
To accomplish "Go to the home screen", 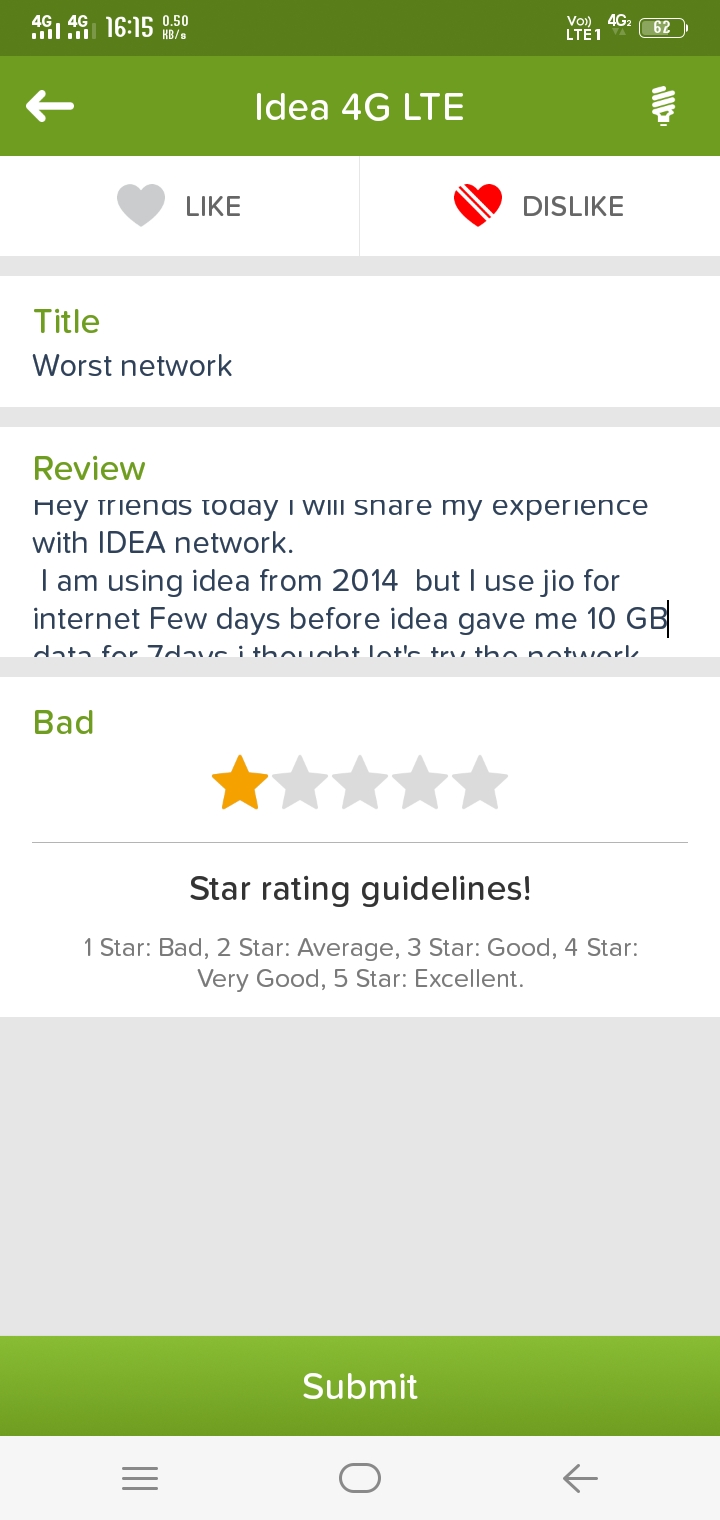I will [360, 1478].
